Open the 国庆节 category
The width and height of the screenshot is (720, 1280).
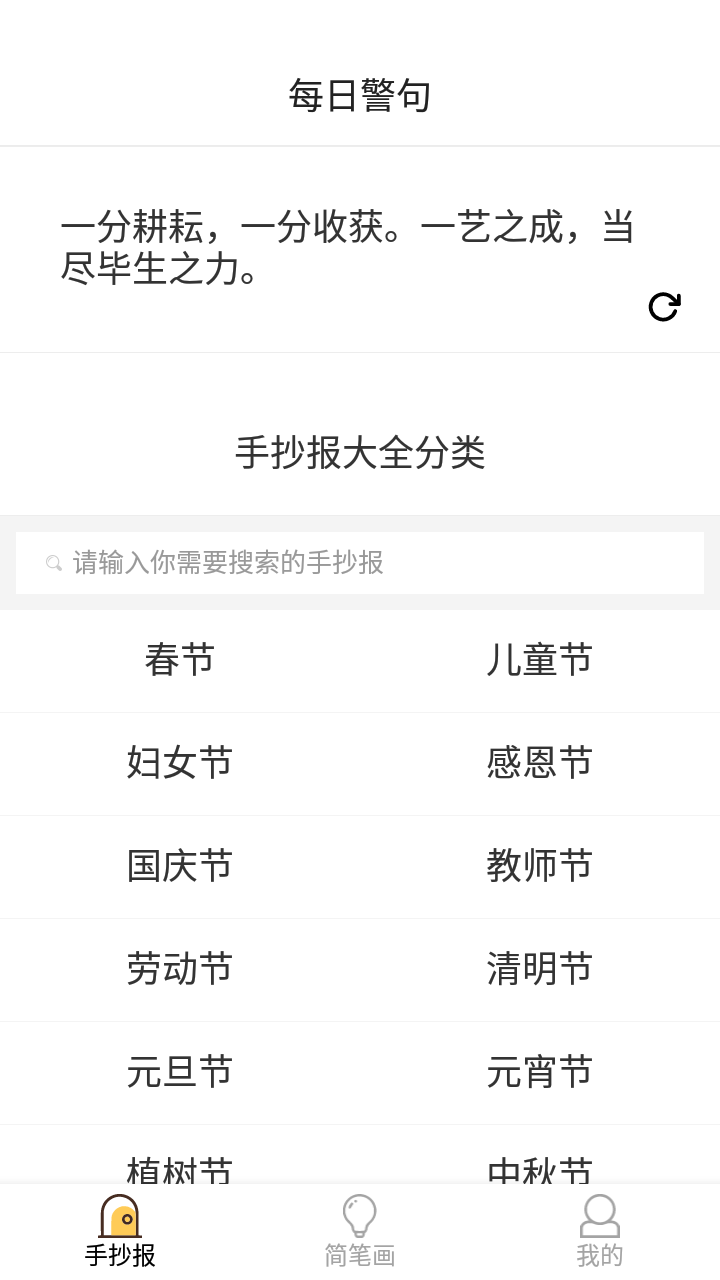(180, 866)
